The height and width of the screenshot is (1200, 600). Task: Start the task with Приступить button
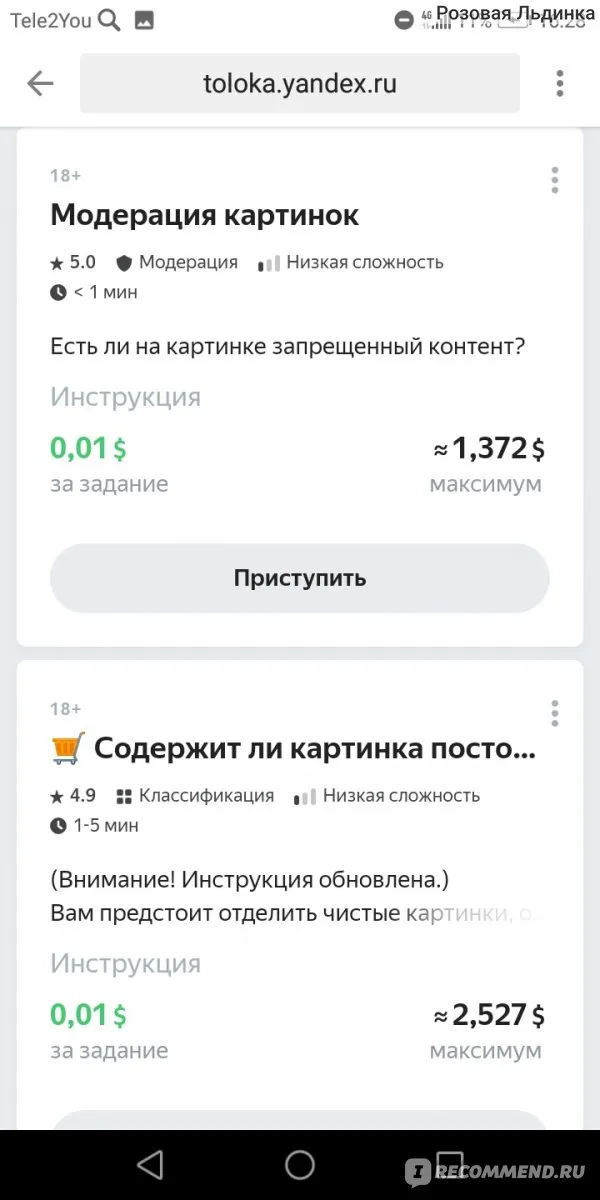[299, 578]
